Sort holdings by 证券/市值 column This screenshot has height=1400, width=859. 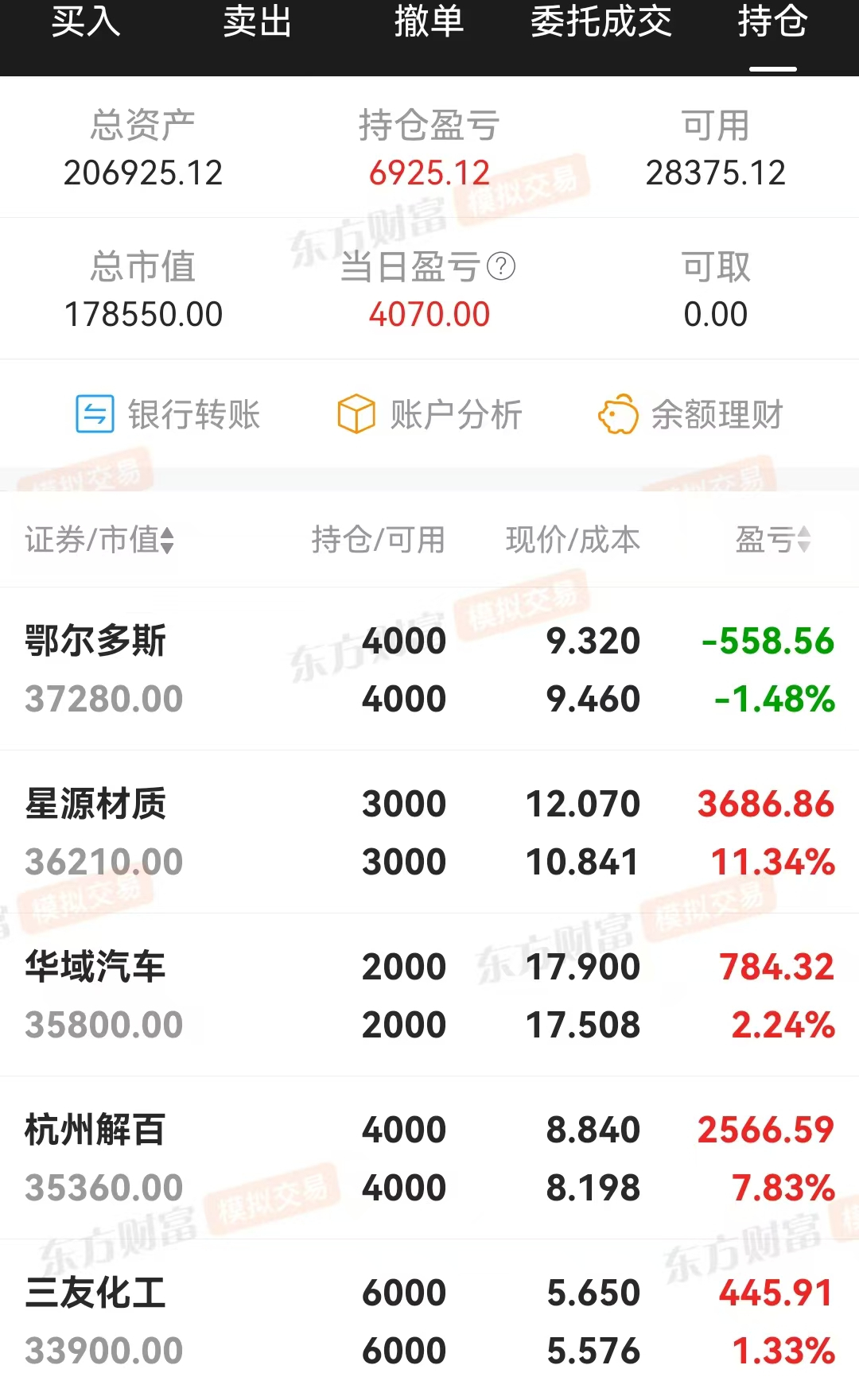[95, 538]
